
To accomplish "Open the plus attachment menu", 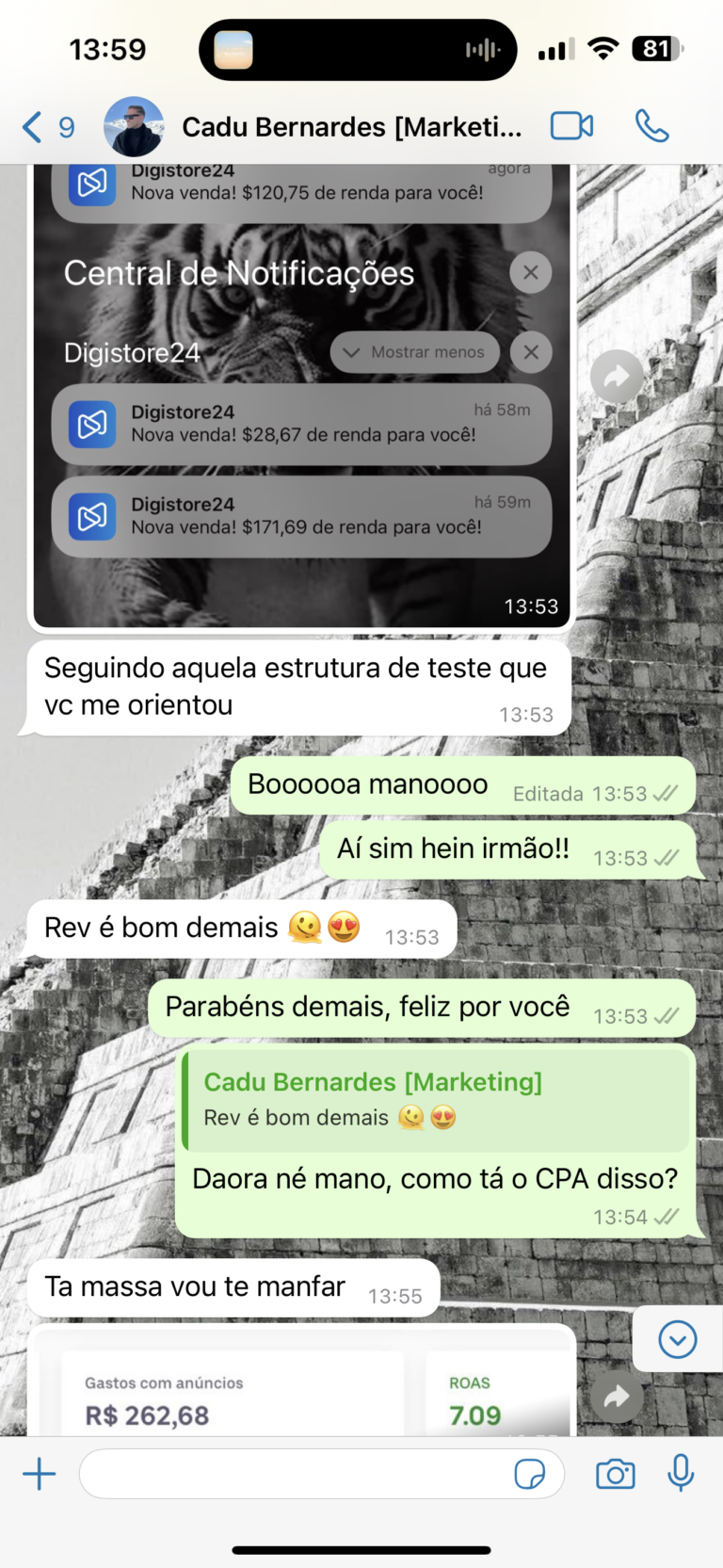I will tap(39, 1473).
